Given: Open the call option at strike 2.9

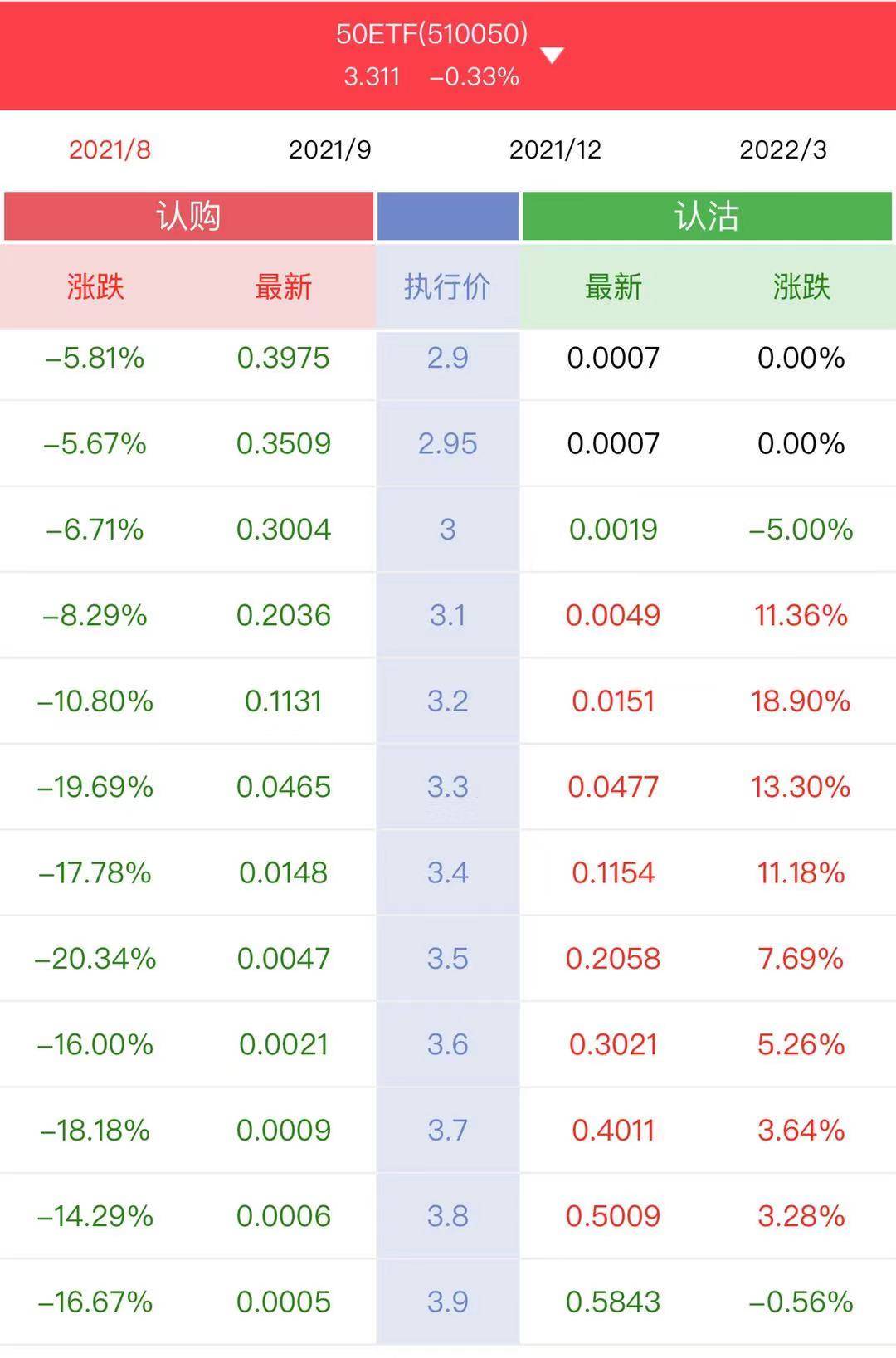Looking at the screenshot, I should click(283, 358).
